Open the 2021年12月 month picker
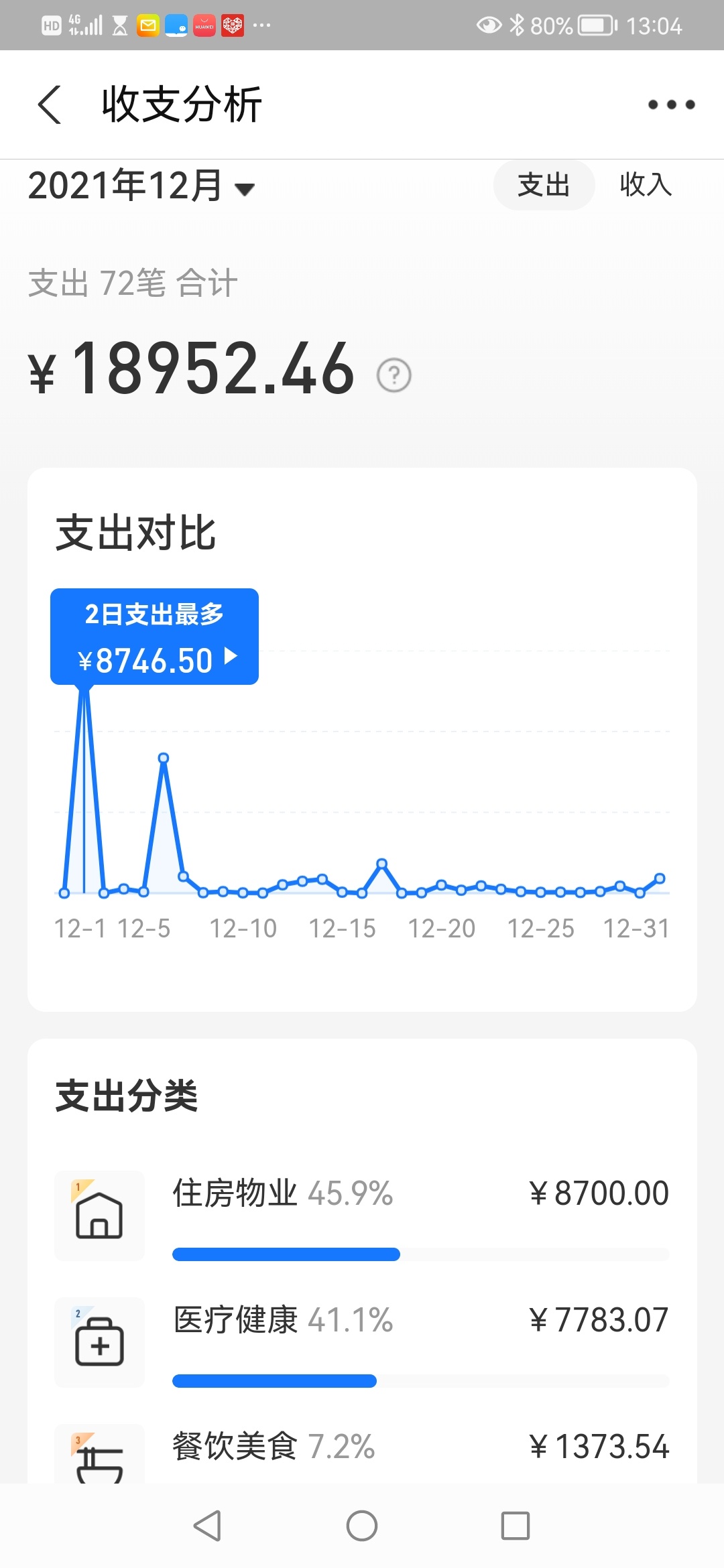This screenshot has height=1568, width=724. click(141, 186)
